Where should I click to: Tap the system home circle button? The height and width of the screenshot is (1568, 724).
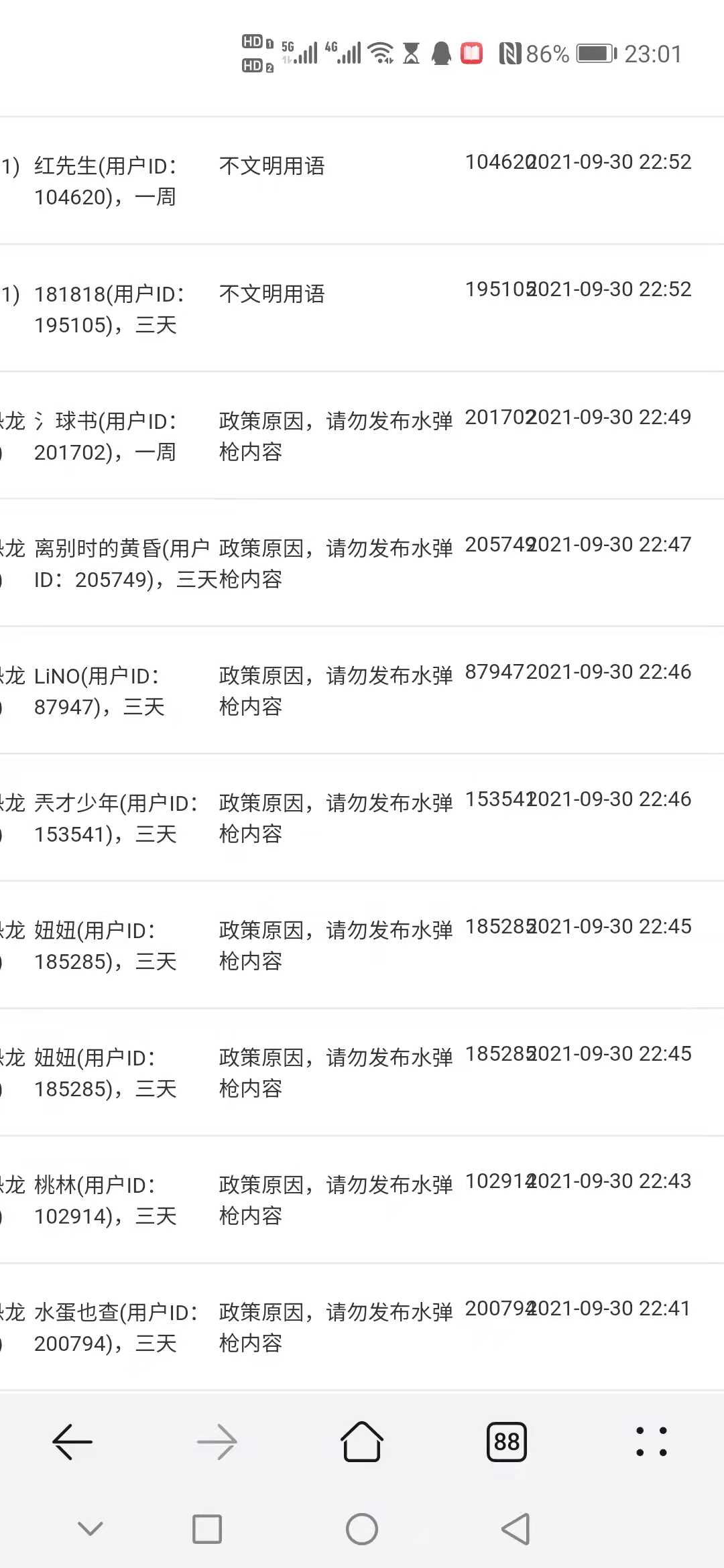coord(362,1529)
